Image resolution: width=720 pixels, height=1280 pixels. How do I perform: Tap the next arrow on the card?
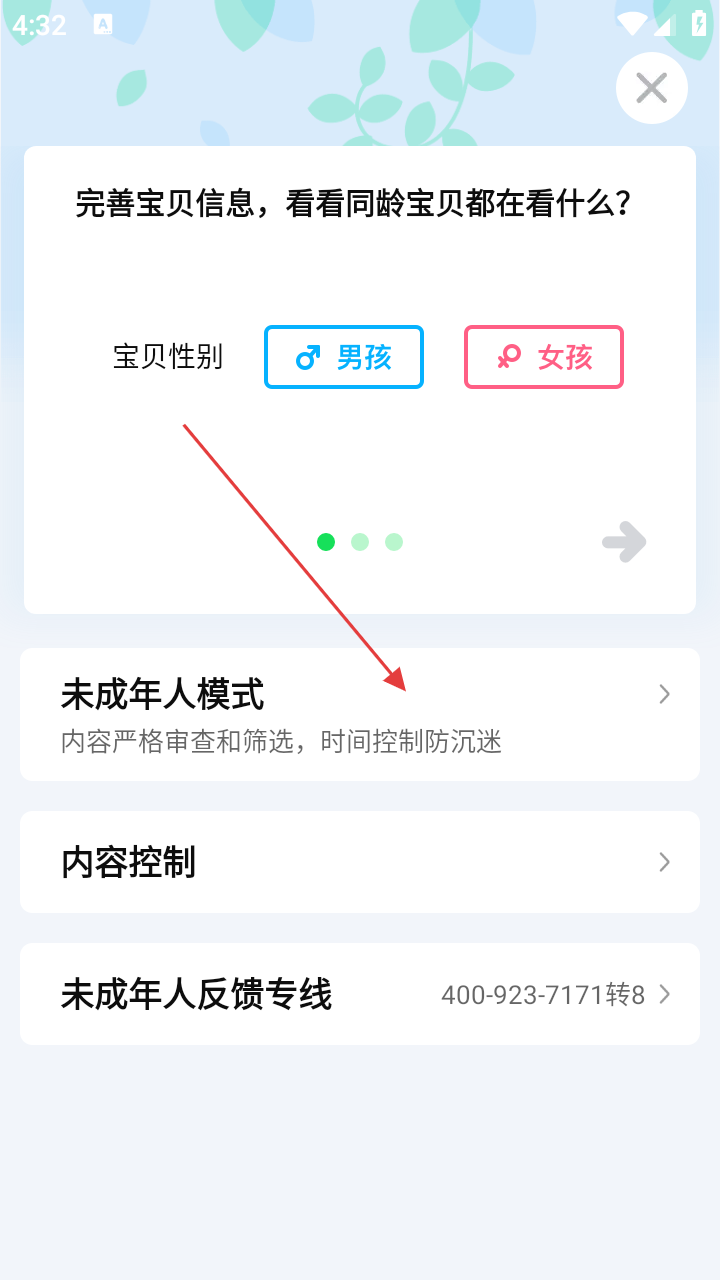[x=624, y=542]
